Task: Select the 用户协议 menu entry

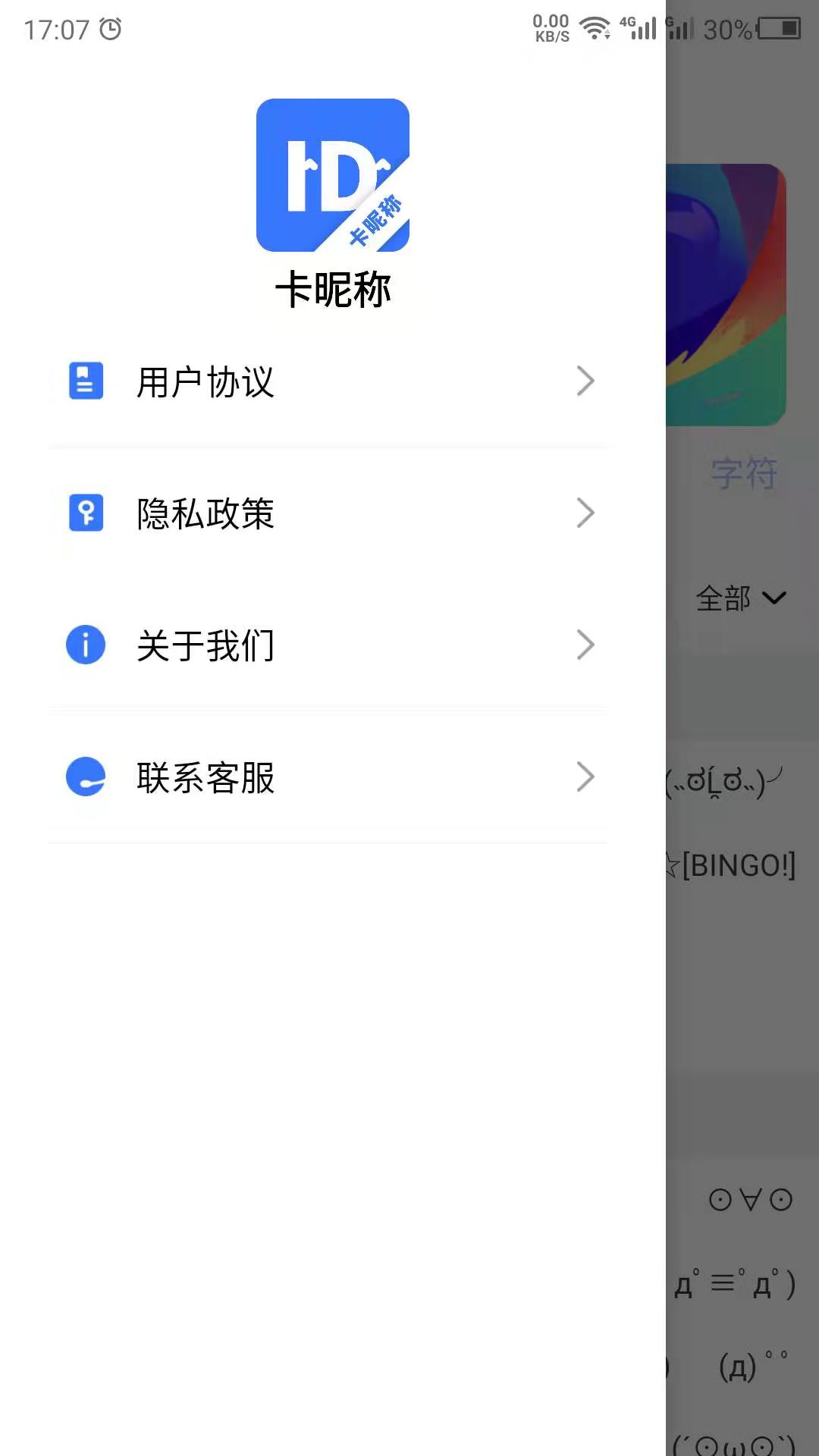Action: coord(205,381)
